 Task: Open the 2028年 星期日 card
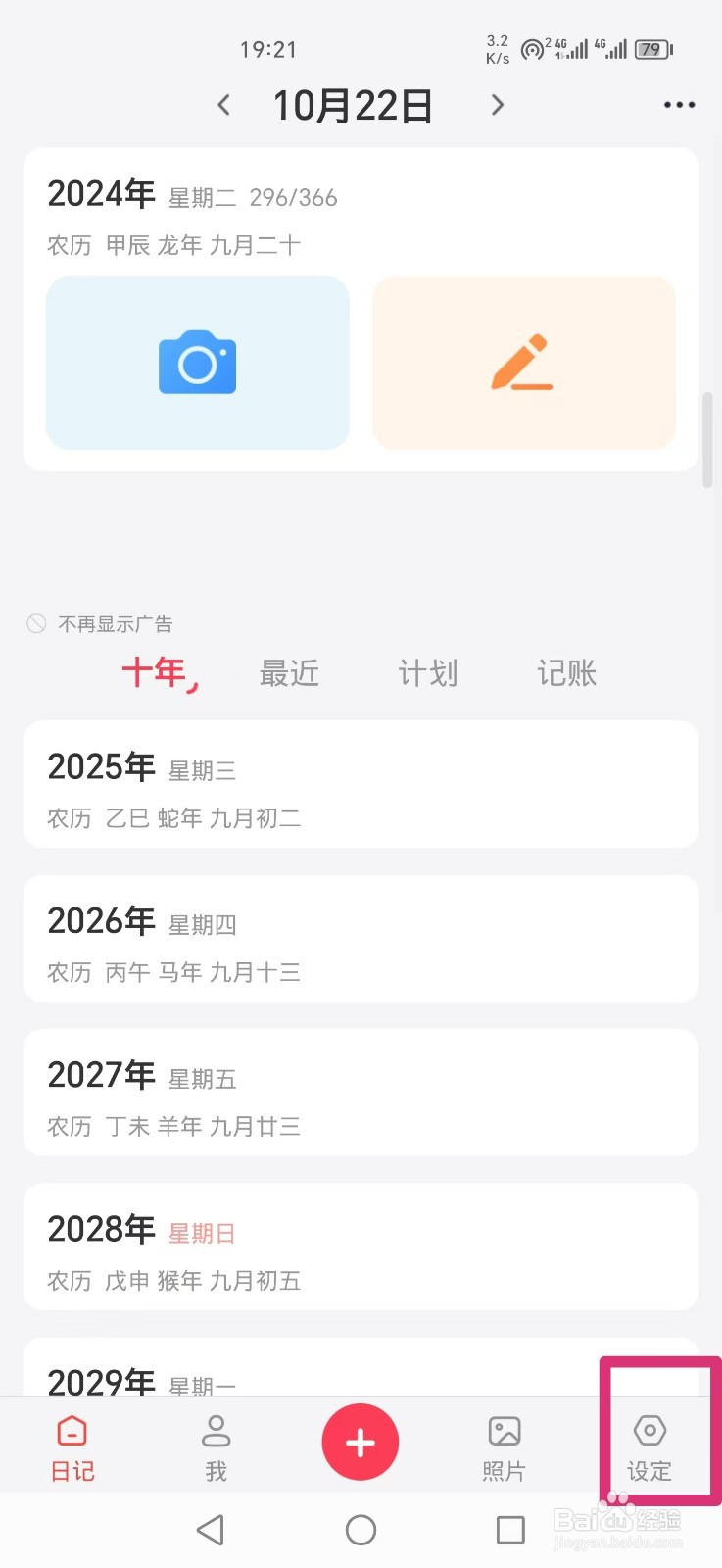point(361,1247)
